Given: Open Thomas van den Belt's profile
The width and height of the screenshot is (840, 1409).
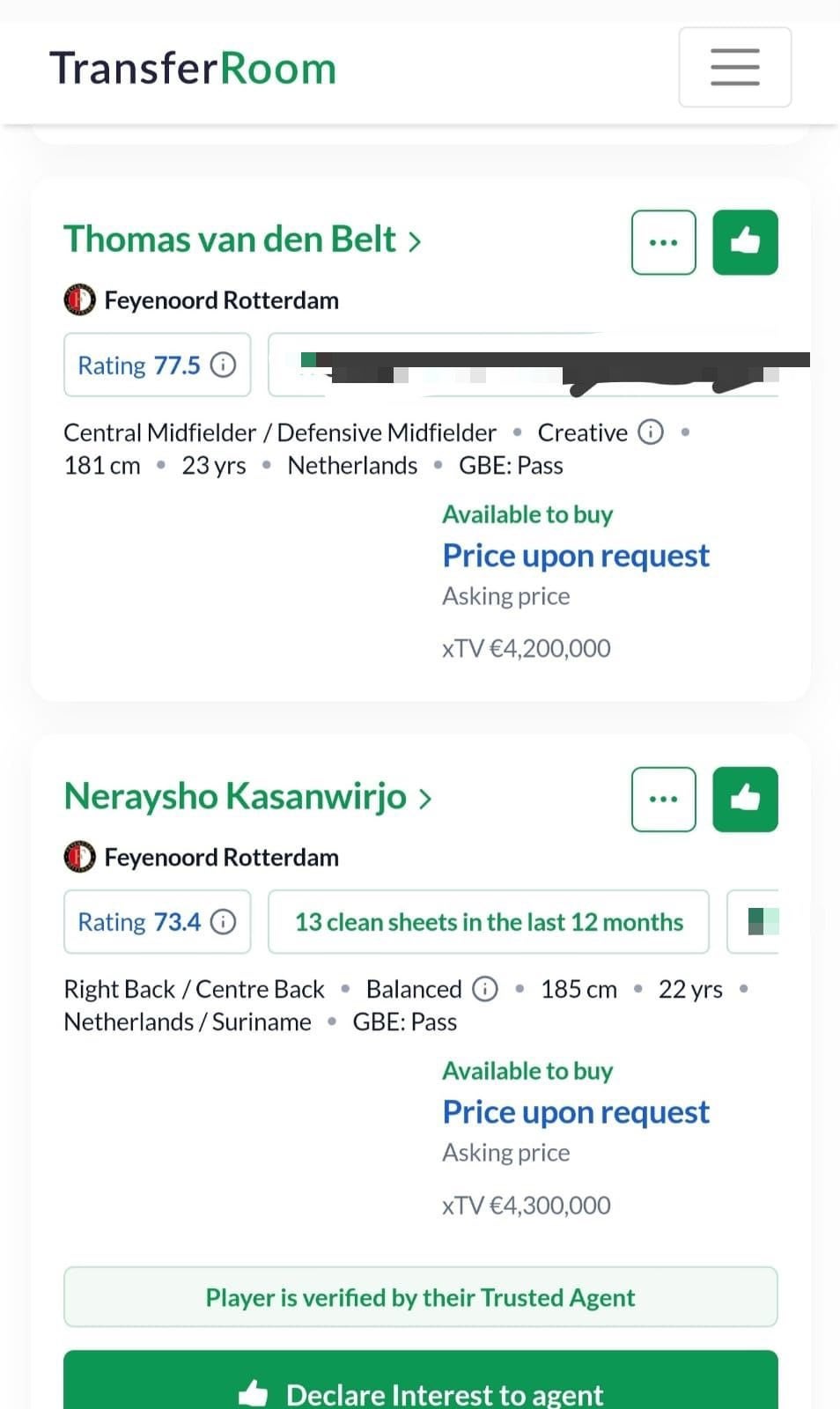Looking at the screenshot, I should coord(242,240).
